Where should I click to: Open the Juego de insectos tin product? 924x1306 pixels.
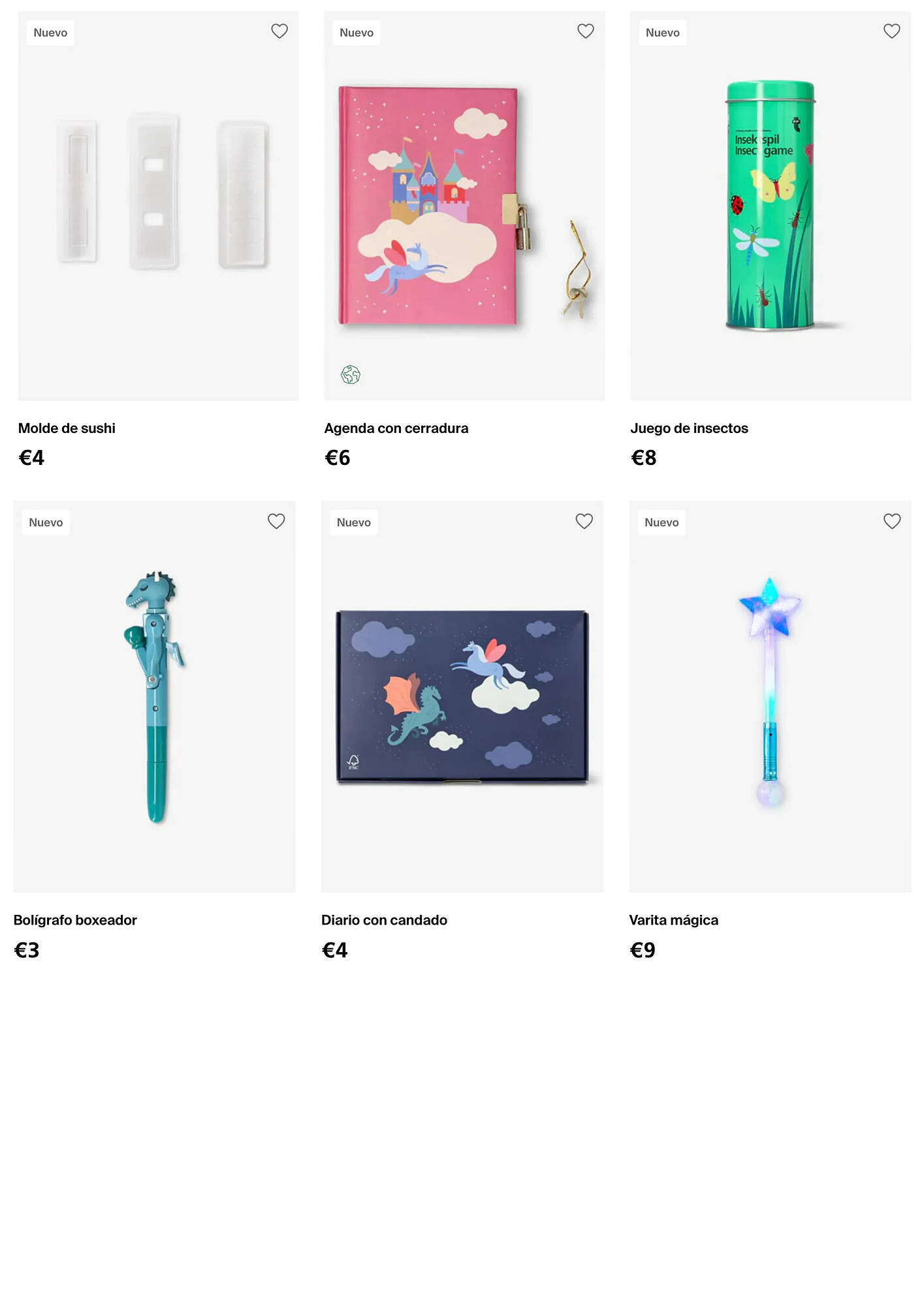[x=770, y=206]
